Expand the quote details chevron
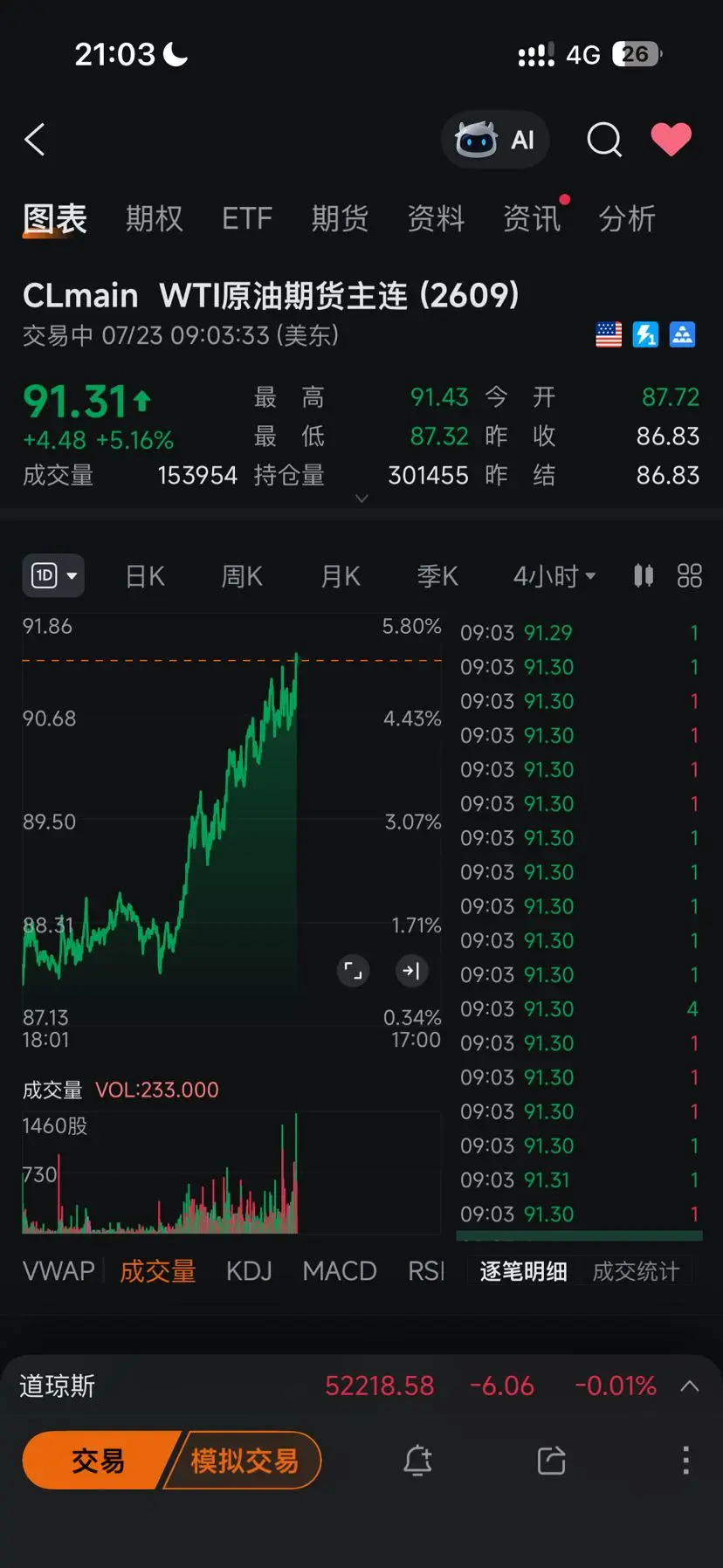Image resolution: width=723 pixels, height=1568 pixels. click(x=361, y=499)
